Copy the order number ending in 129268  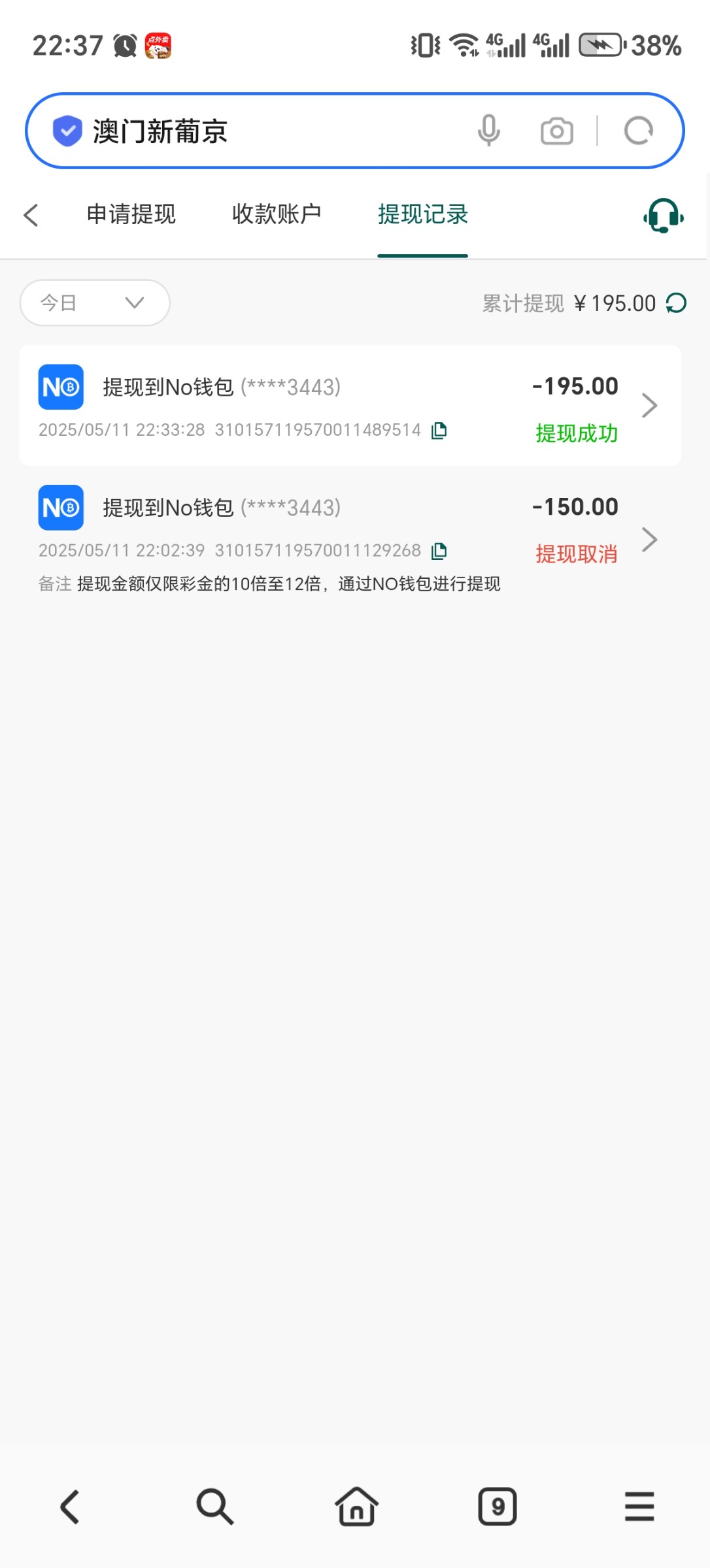coord(439,551)
